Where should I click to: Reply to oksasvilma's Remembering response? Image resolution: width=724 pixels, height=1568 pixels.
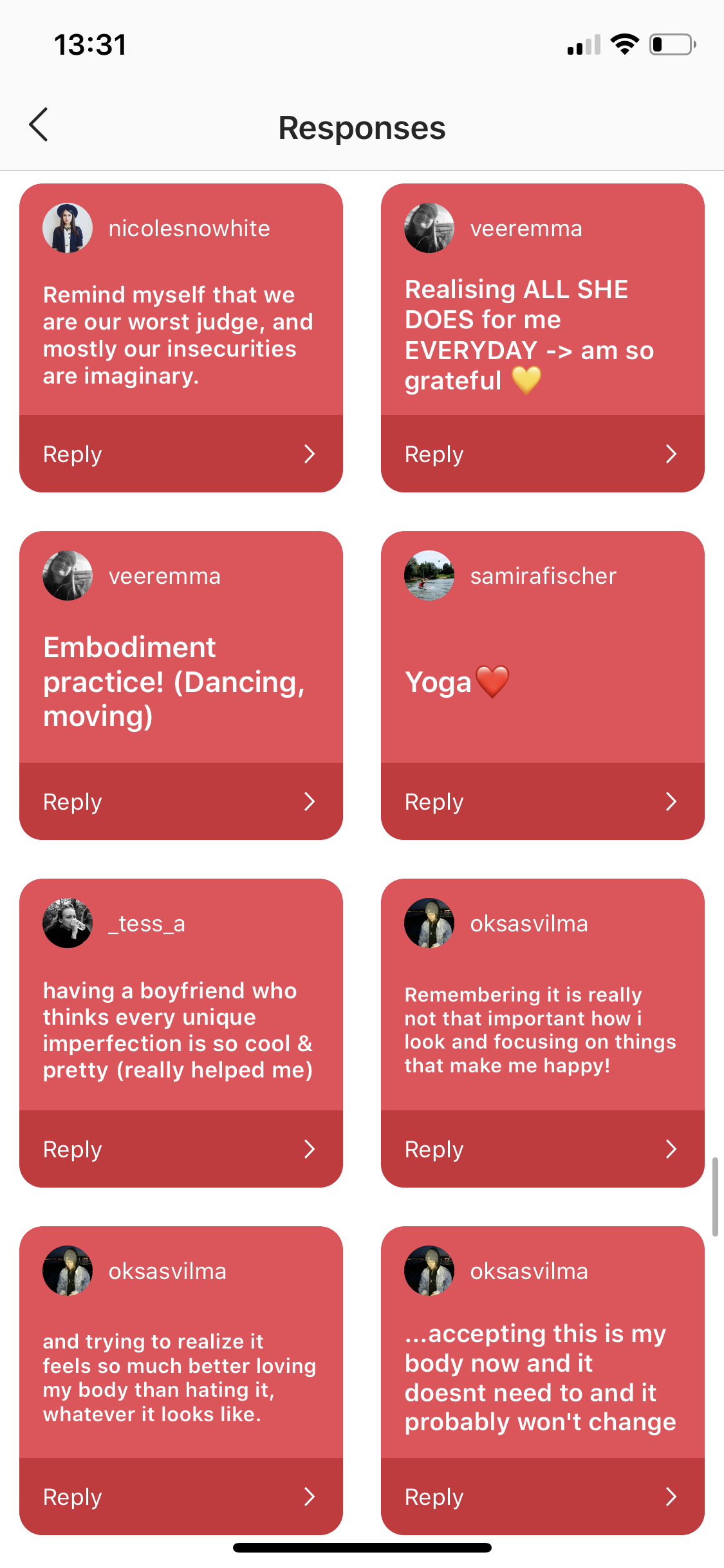click(x=542, y=1149)
